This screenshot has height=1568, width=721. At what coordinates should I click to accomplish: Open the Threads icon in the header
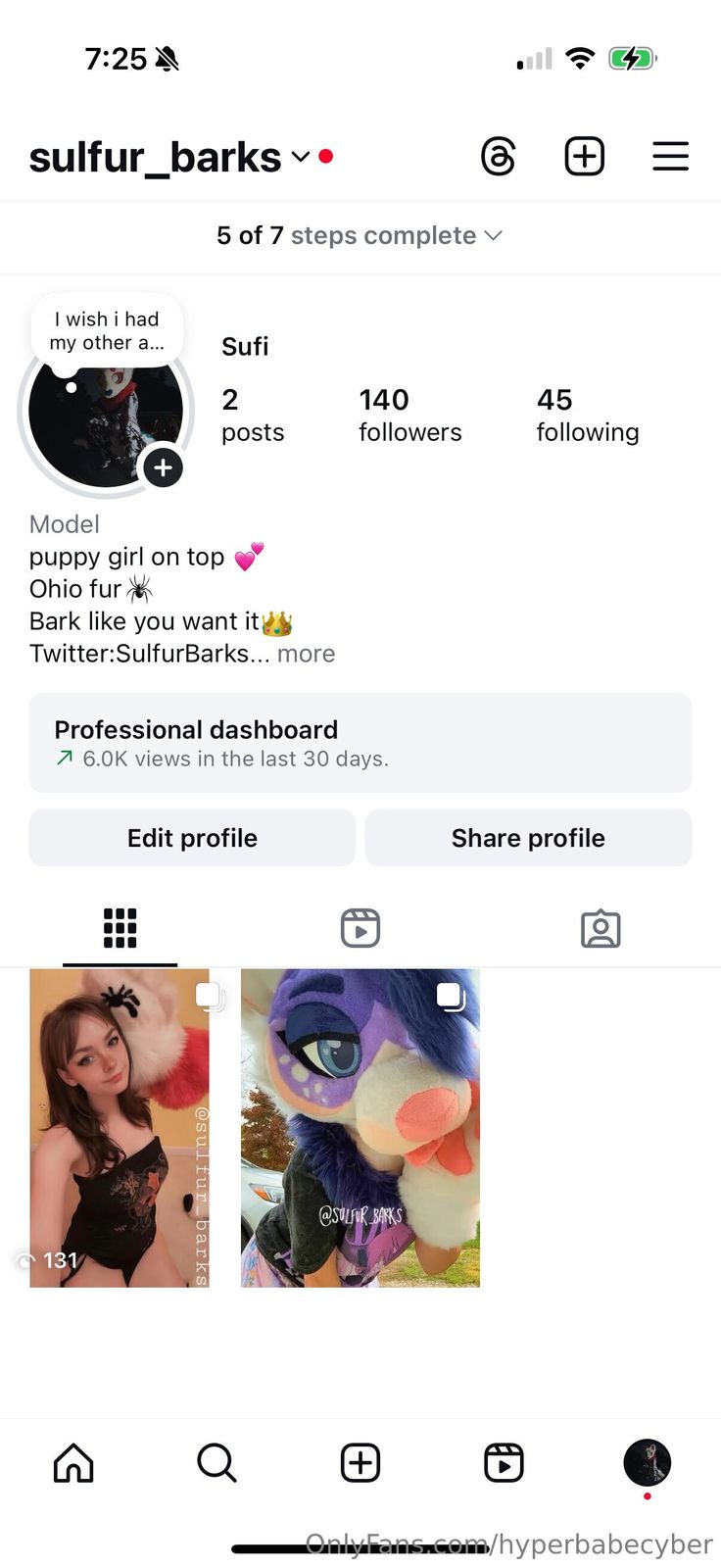(498, 157)
